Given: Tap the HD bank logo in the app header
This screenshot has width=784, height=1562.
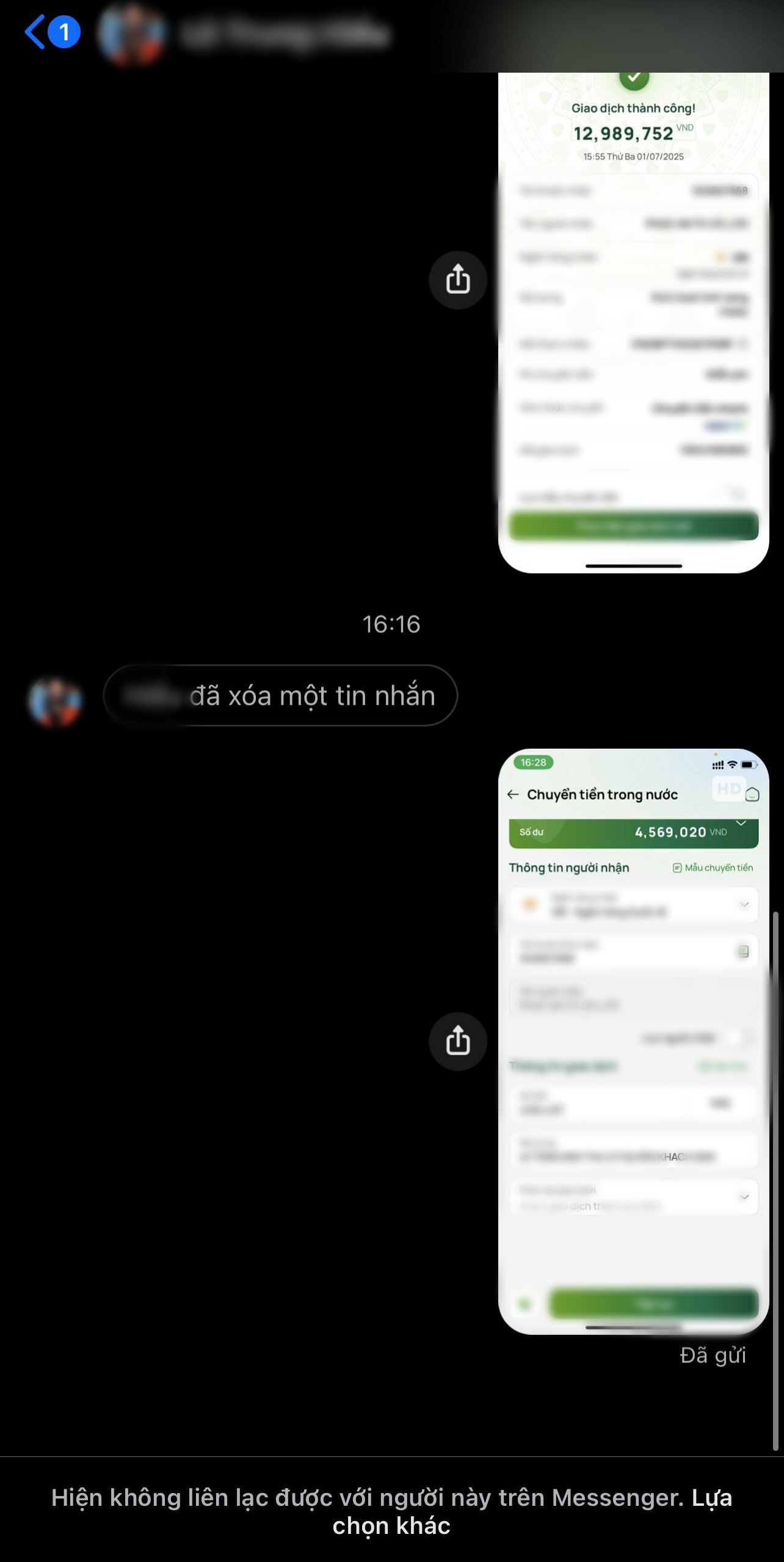Looking at the screenshot, I should [728, 789].
